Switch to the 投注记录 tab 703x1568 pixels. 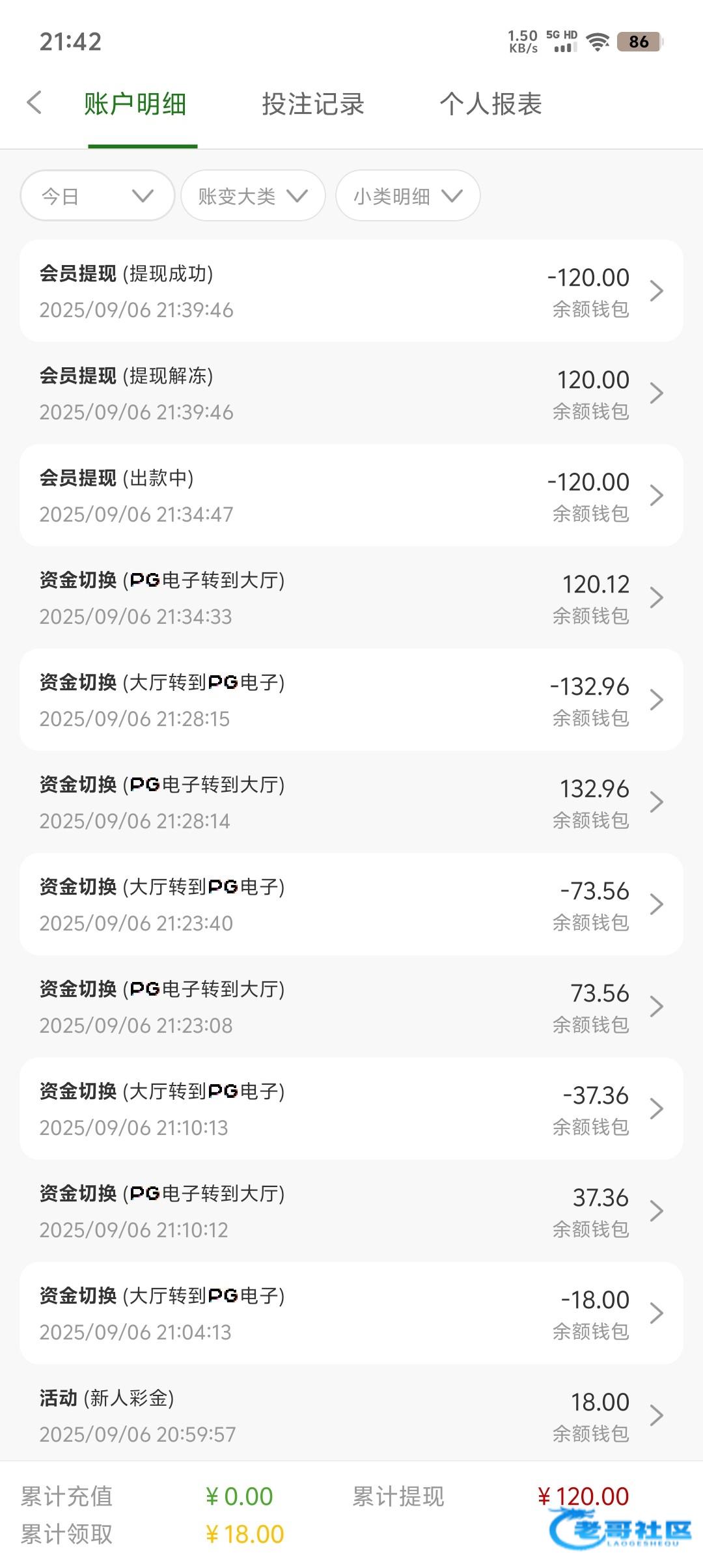(x=313, y=104)
